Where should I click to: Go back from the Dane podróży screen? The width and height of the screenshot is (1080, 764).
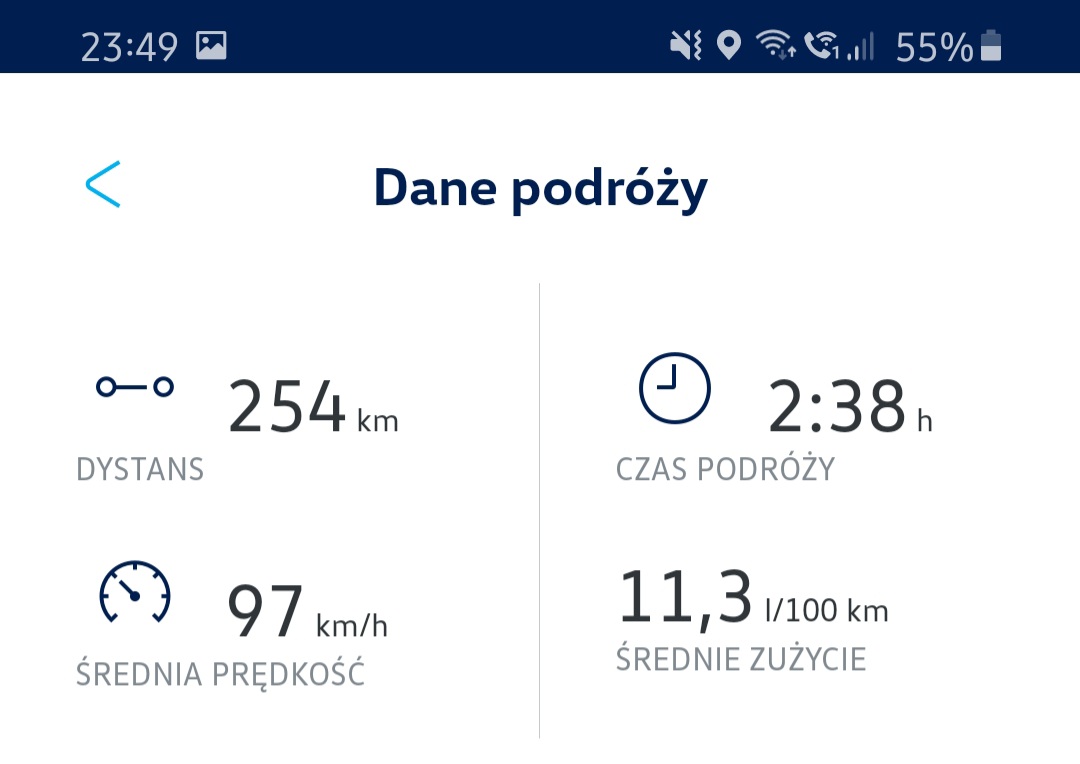(x=103, y=184)
